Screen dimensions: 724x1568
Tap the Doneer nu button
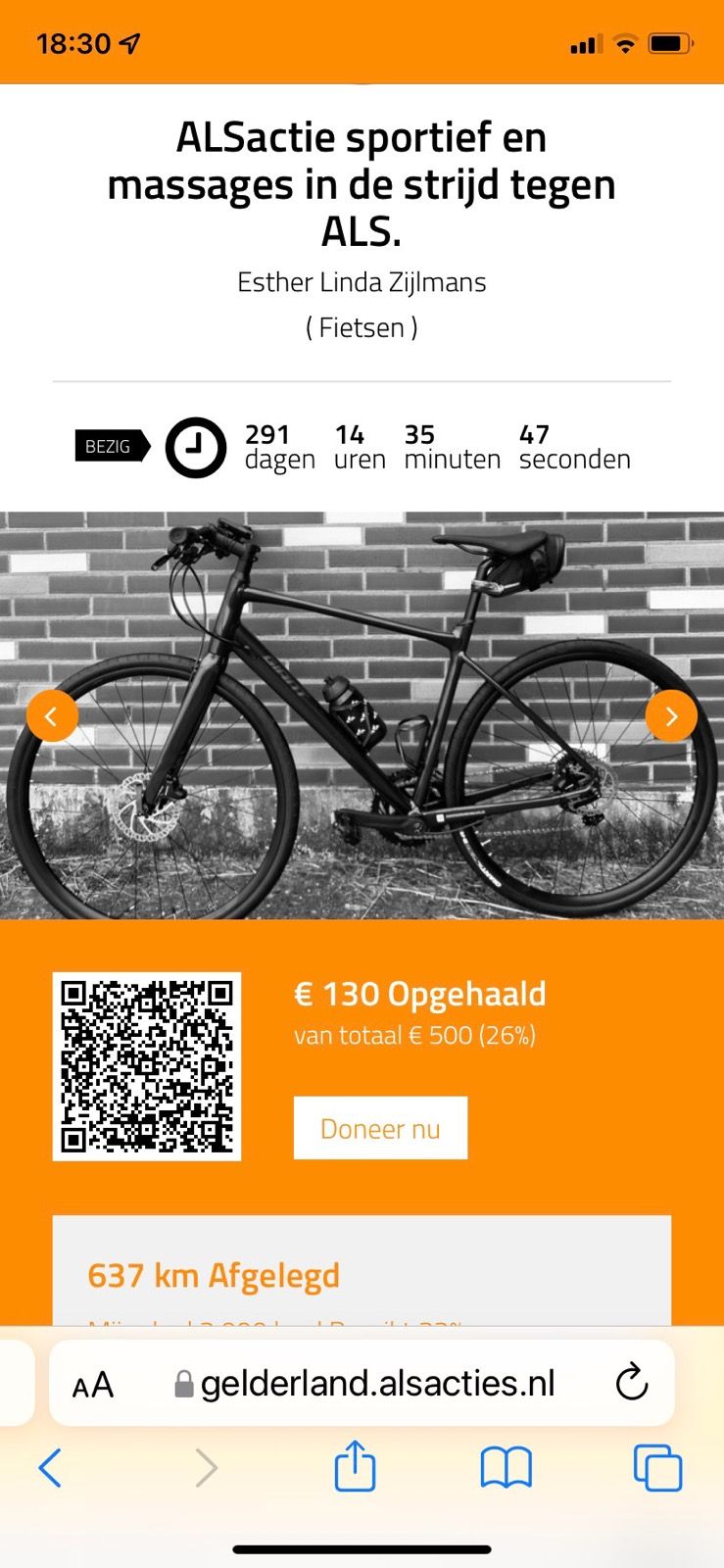pyautogui.click(x=380, y=1128)
